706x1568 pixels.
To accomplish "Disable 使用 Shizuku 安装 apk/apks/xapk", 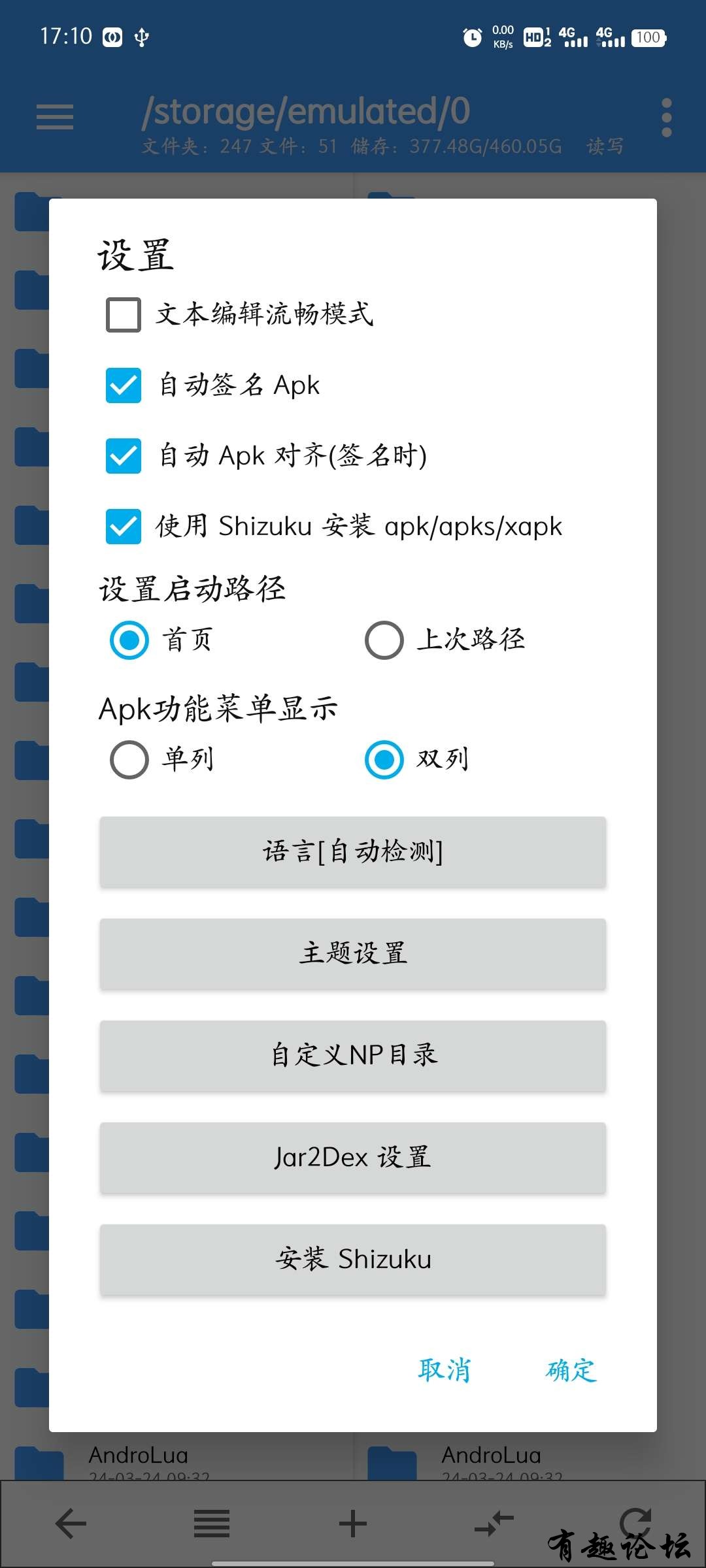I will (124, 527).
